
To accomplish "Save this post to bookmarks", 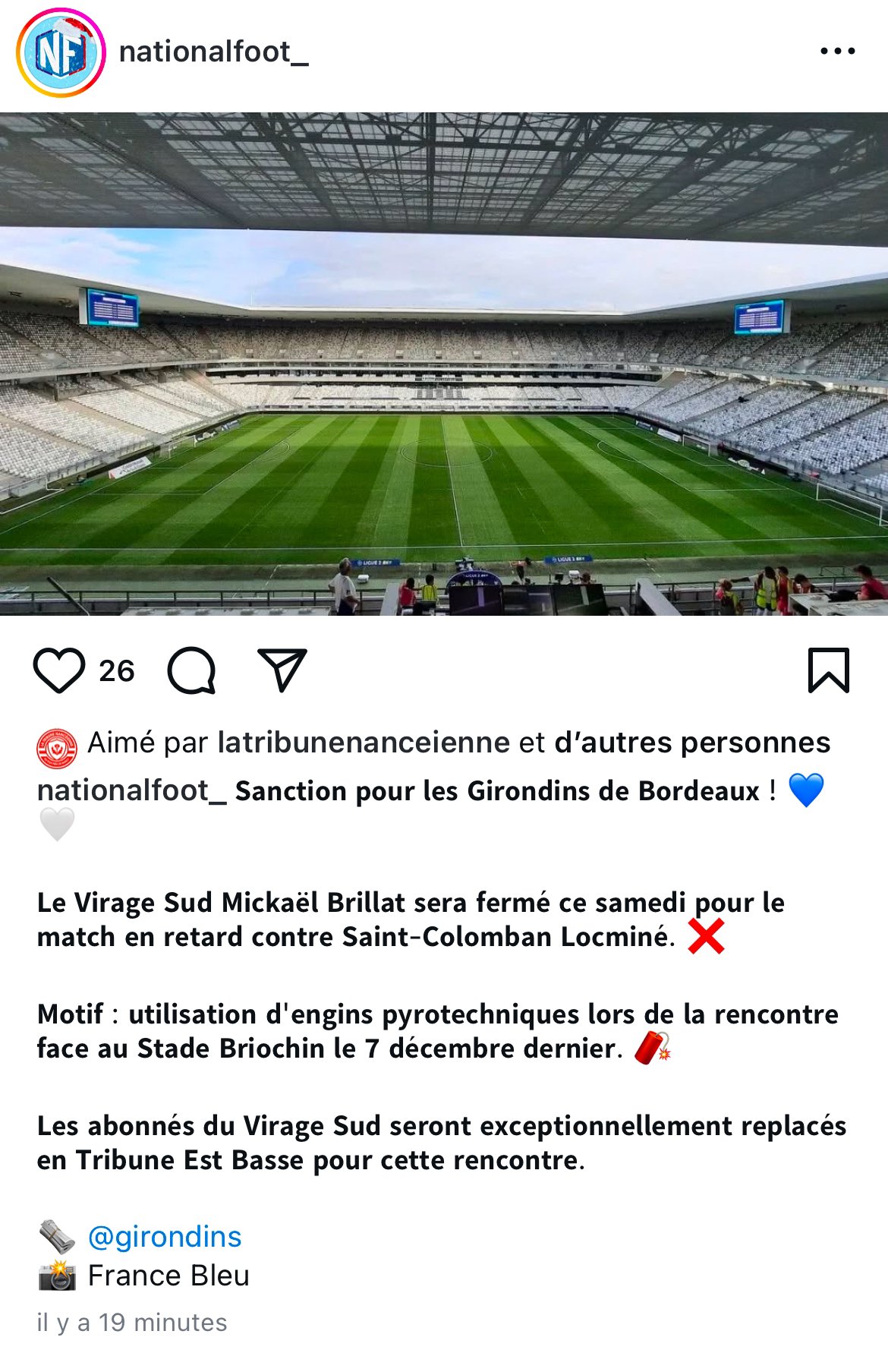I will click(x=828, y=670).
